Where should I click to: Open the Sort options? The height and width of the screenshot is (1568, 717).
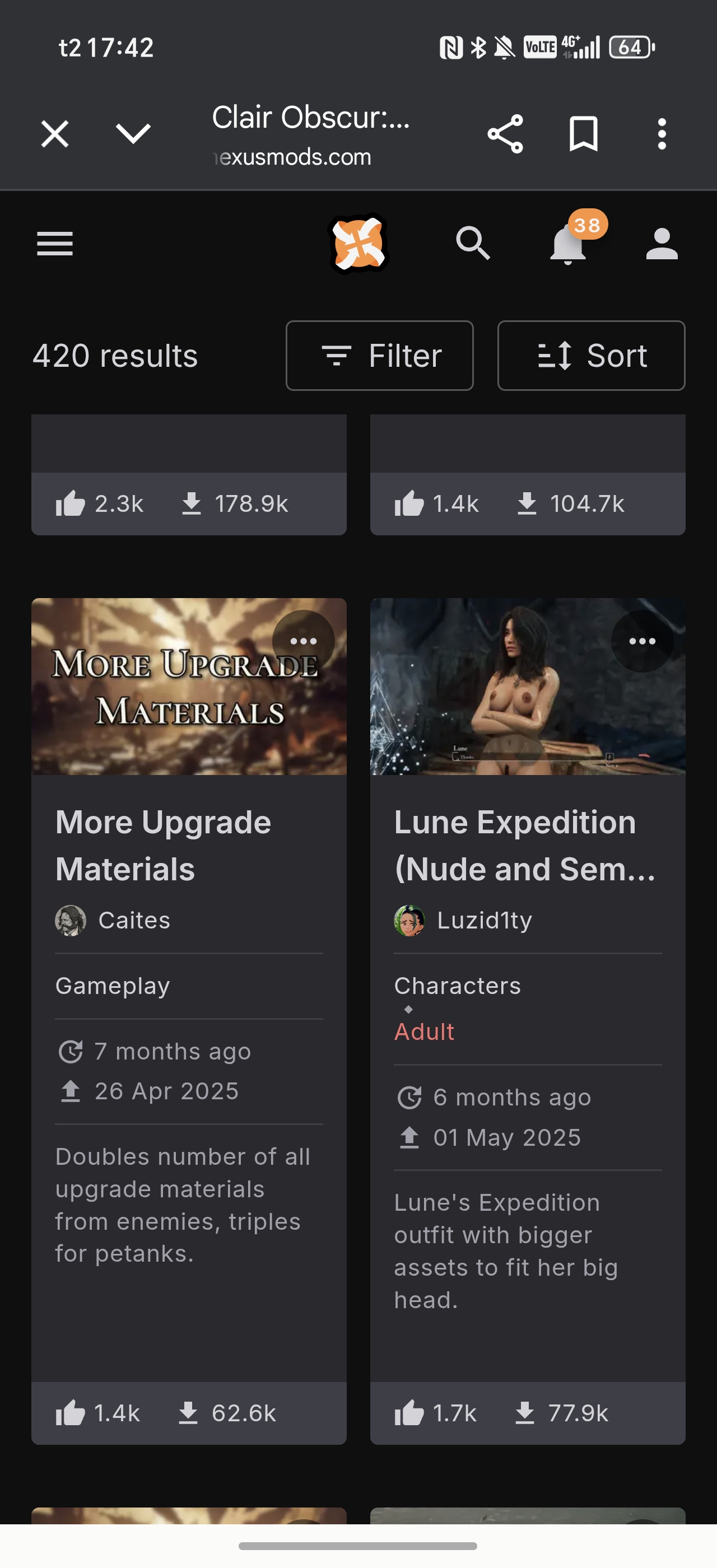coord(591,356)
